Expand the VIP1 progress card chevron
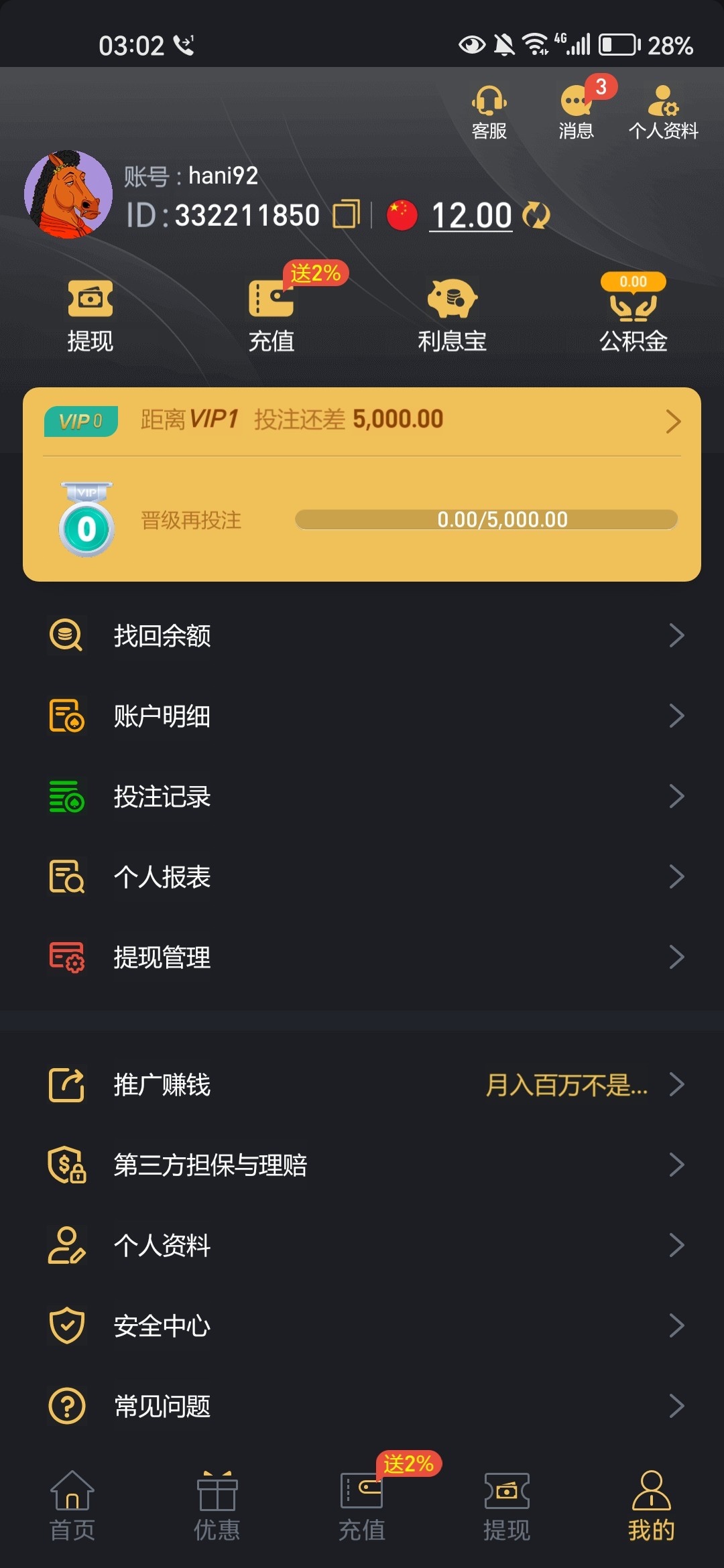The height and width of the screenshot is (1568, 724). (674, 420)
